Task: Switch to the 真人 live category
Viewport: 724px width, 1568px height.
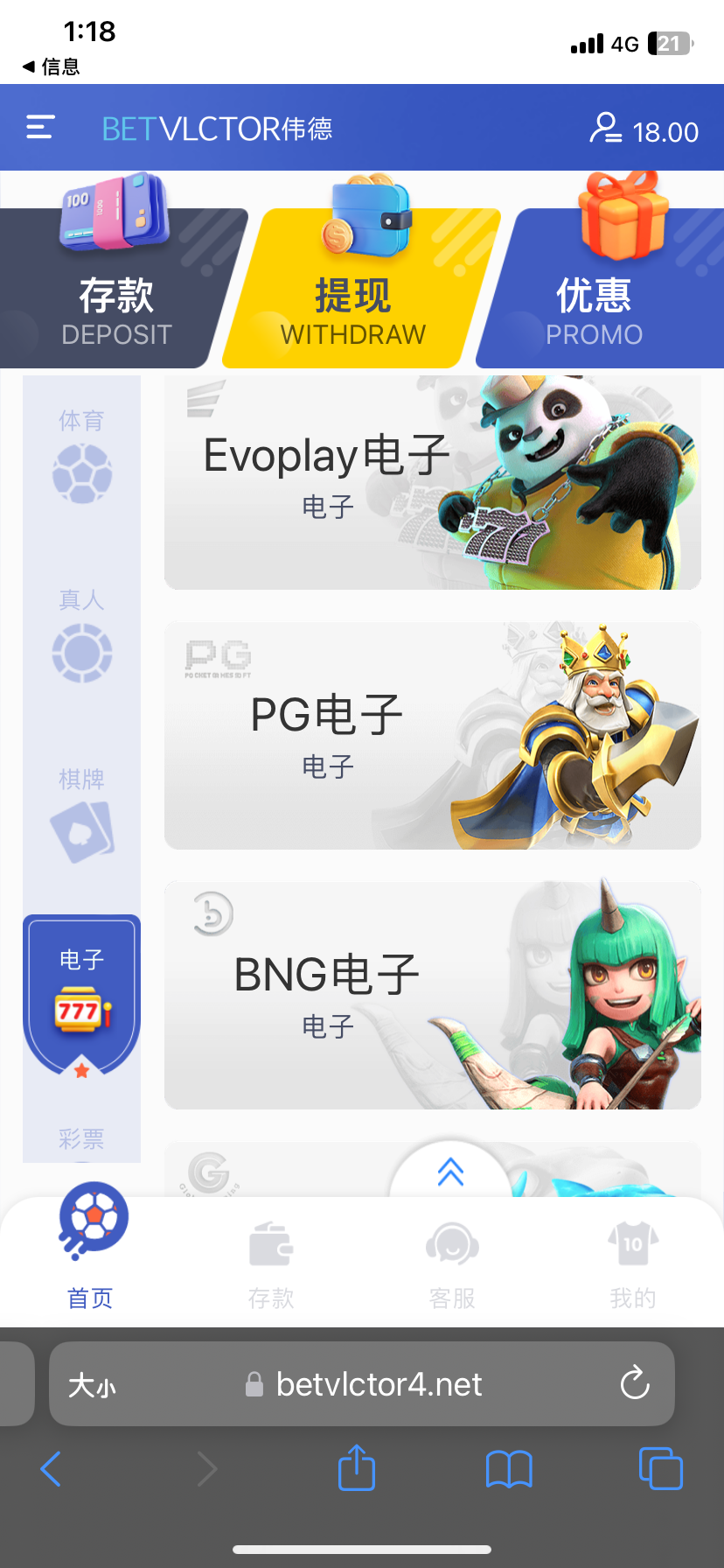Action: pyautogui.click(x=81, y=636)
